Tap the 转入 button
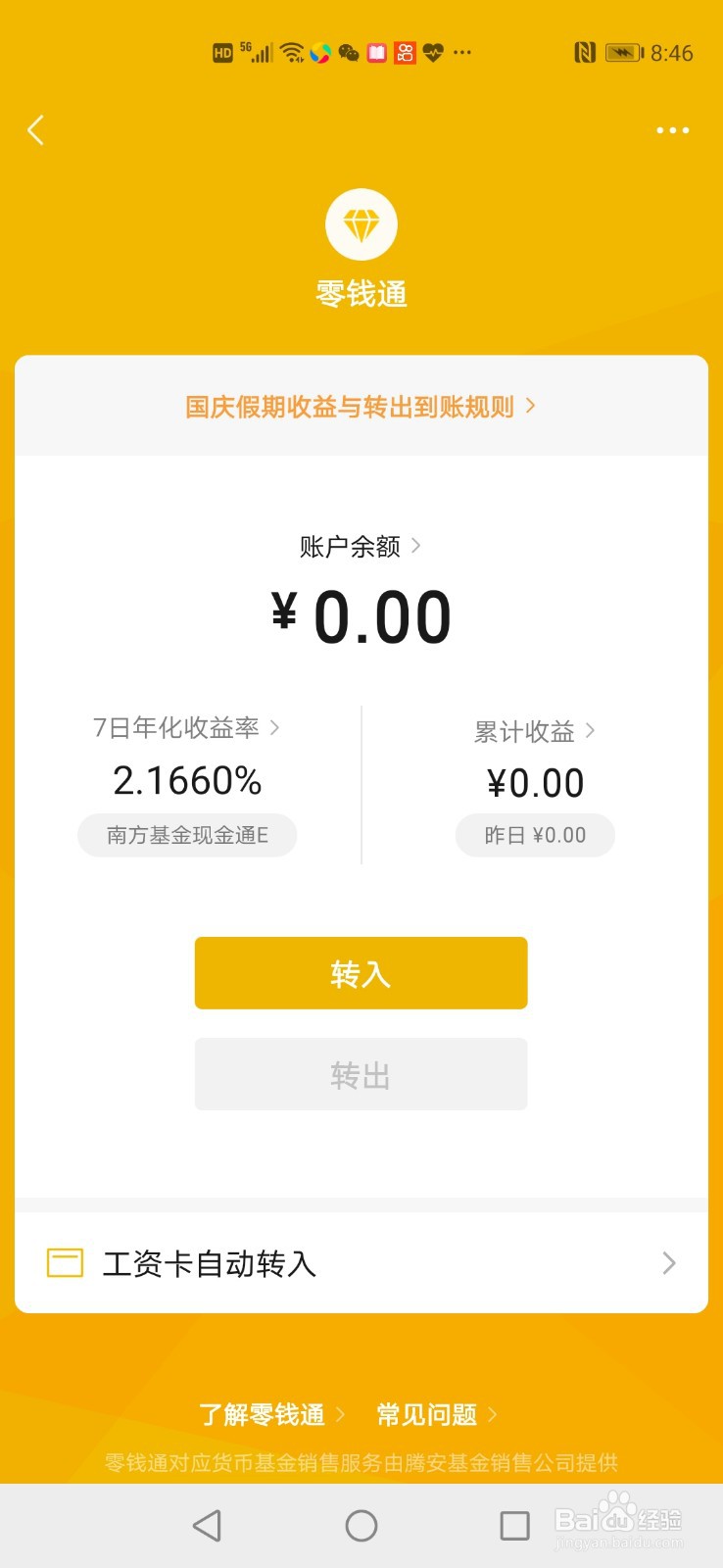This screenshot has height=1568, width=723. (361, 973)
